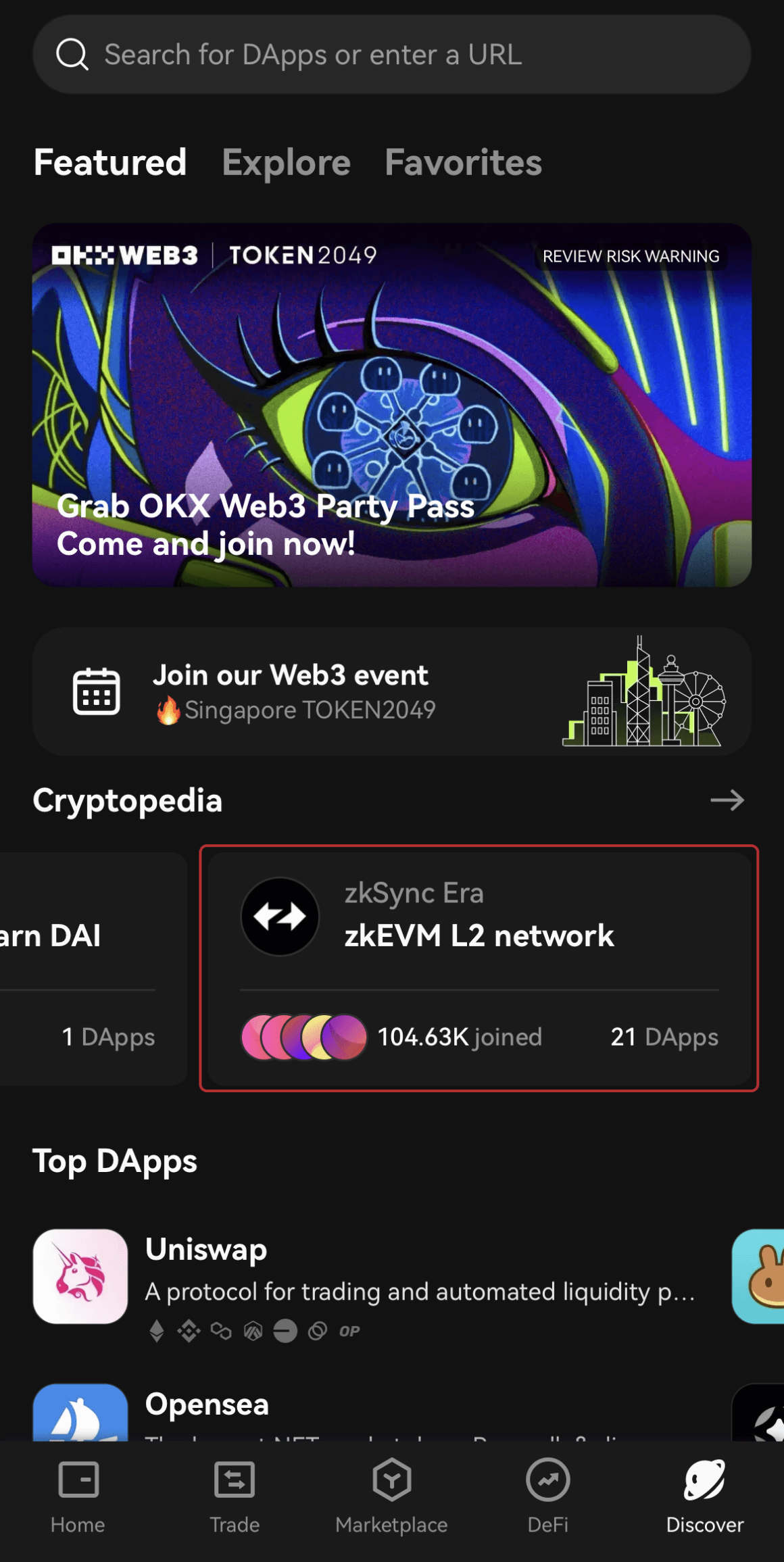
Task: Open the Favorites tab
Action: 463,162
